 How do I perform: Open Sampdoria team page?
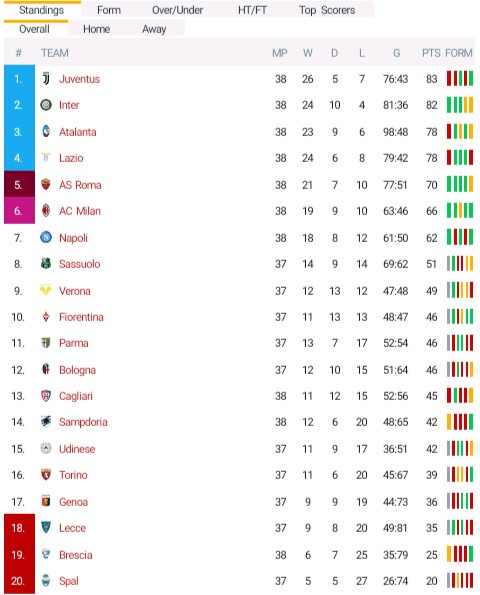[83, 422]
